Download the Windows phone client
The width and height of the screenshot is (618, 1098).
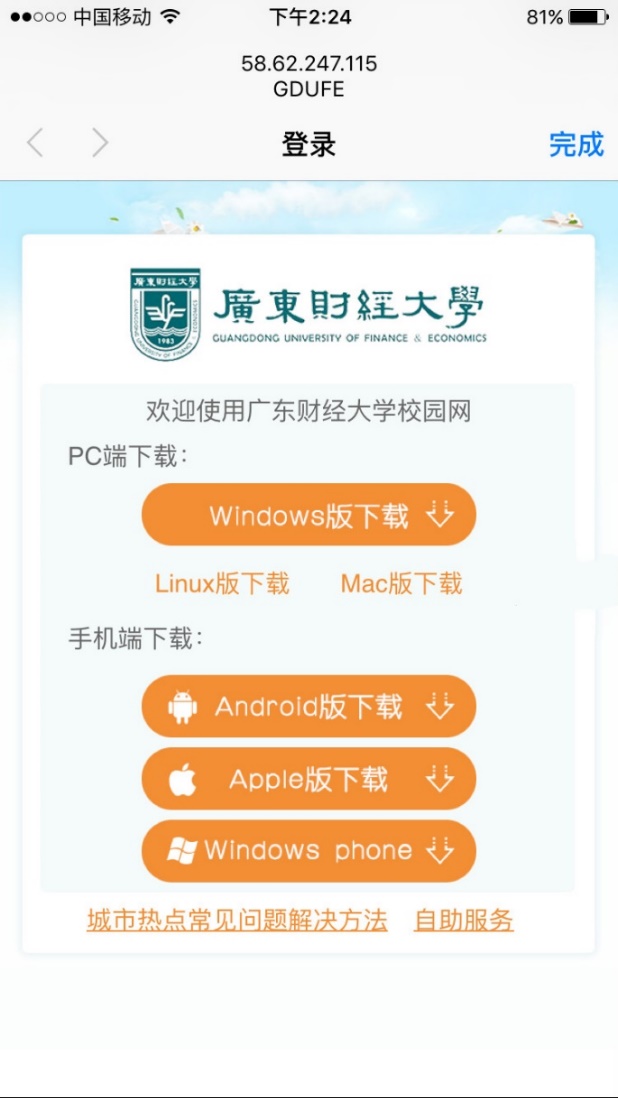click(309, 851)
